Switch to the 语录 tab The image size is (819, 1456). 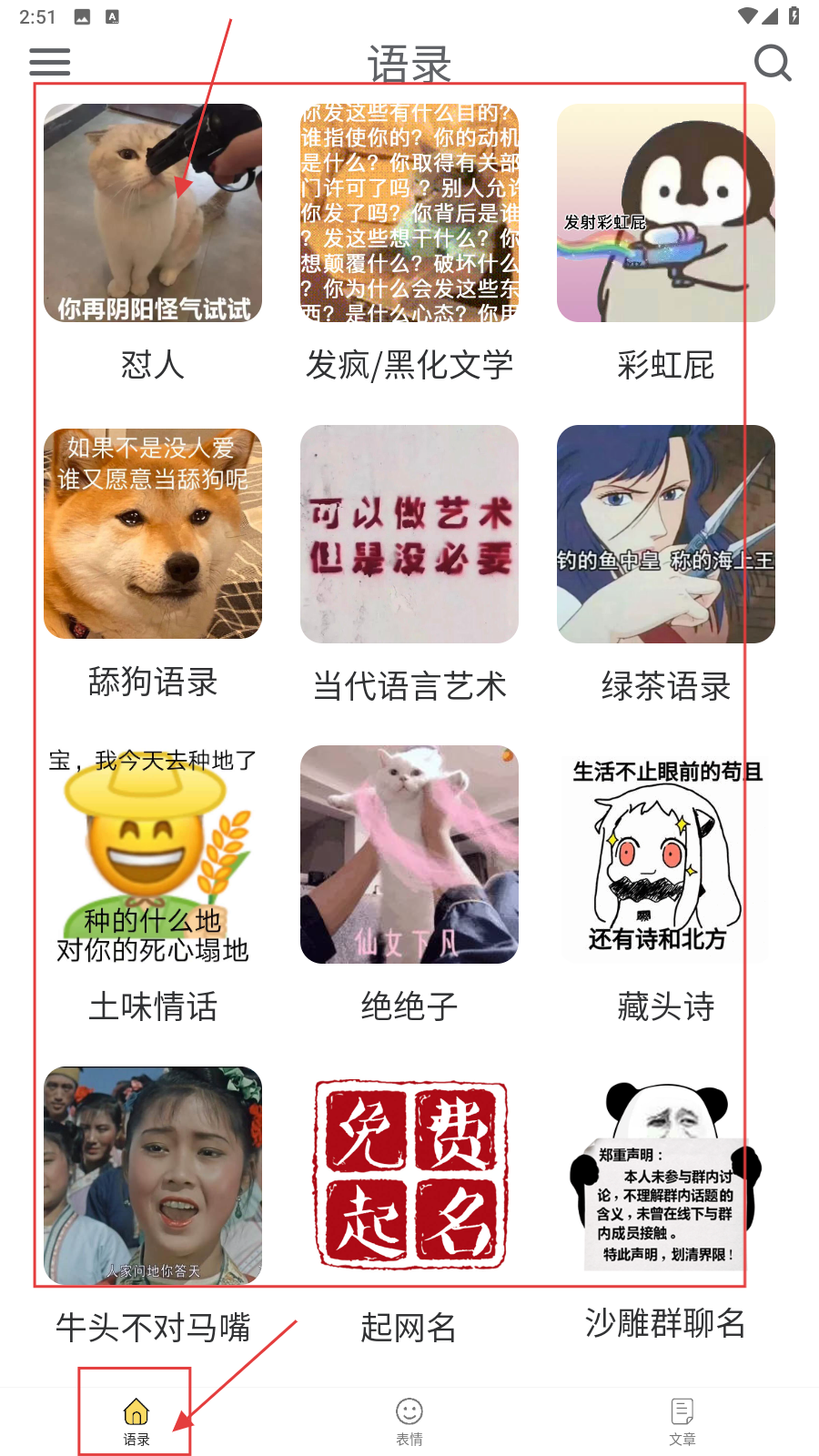click(136, 1421)
